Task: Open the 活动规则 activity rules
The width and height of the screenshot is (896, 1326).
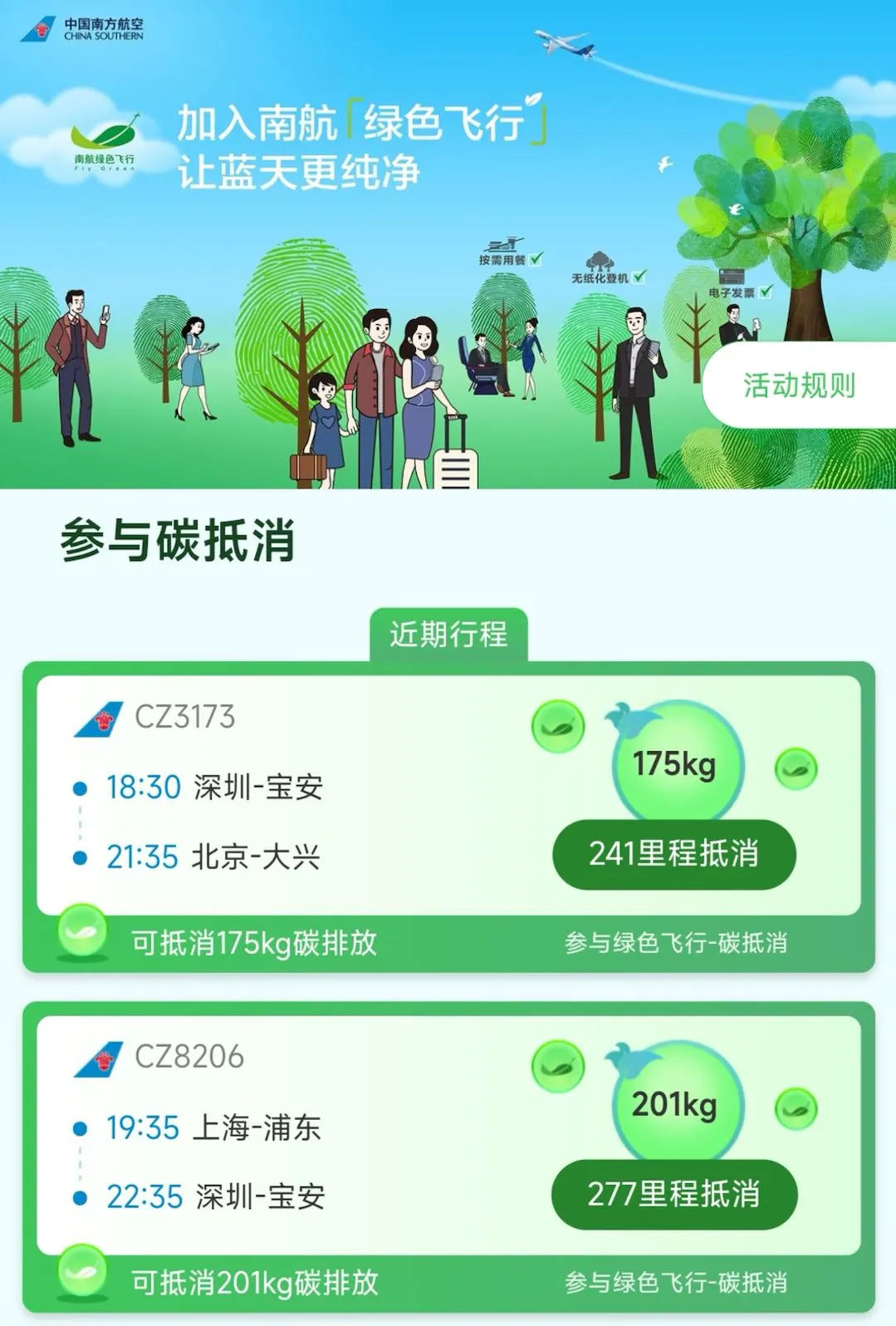Action: pos(798,386)
